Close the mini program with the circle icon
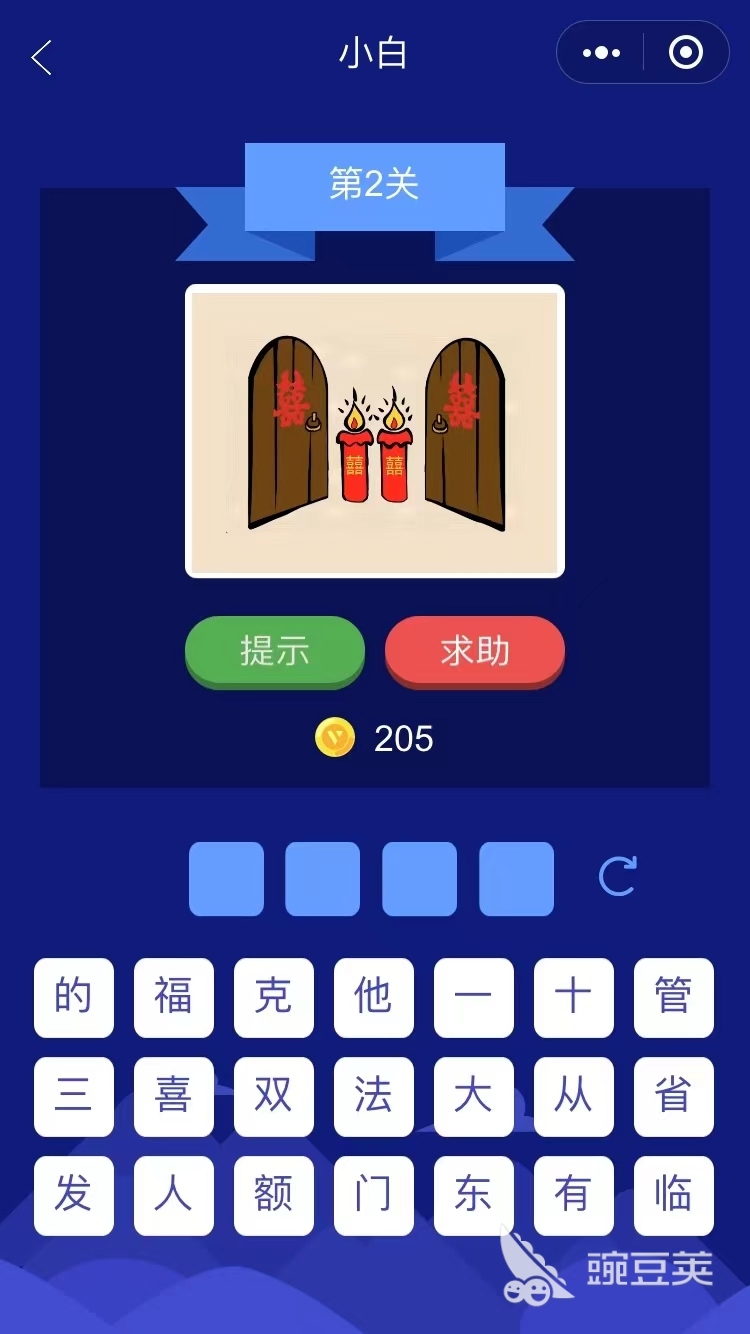The width and height of the screenshot is (750, 1334). click(x=685, y=53)
